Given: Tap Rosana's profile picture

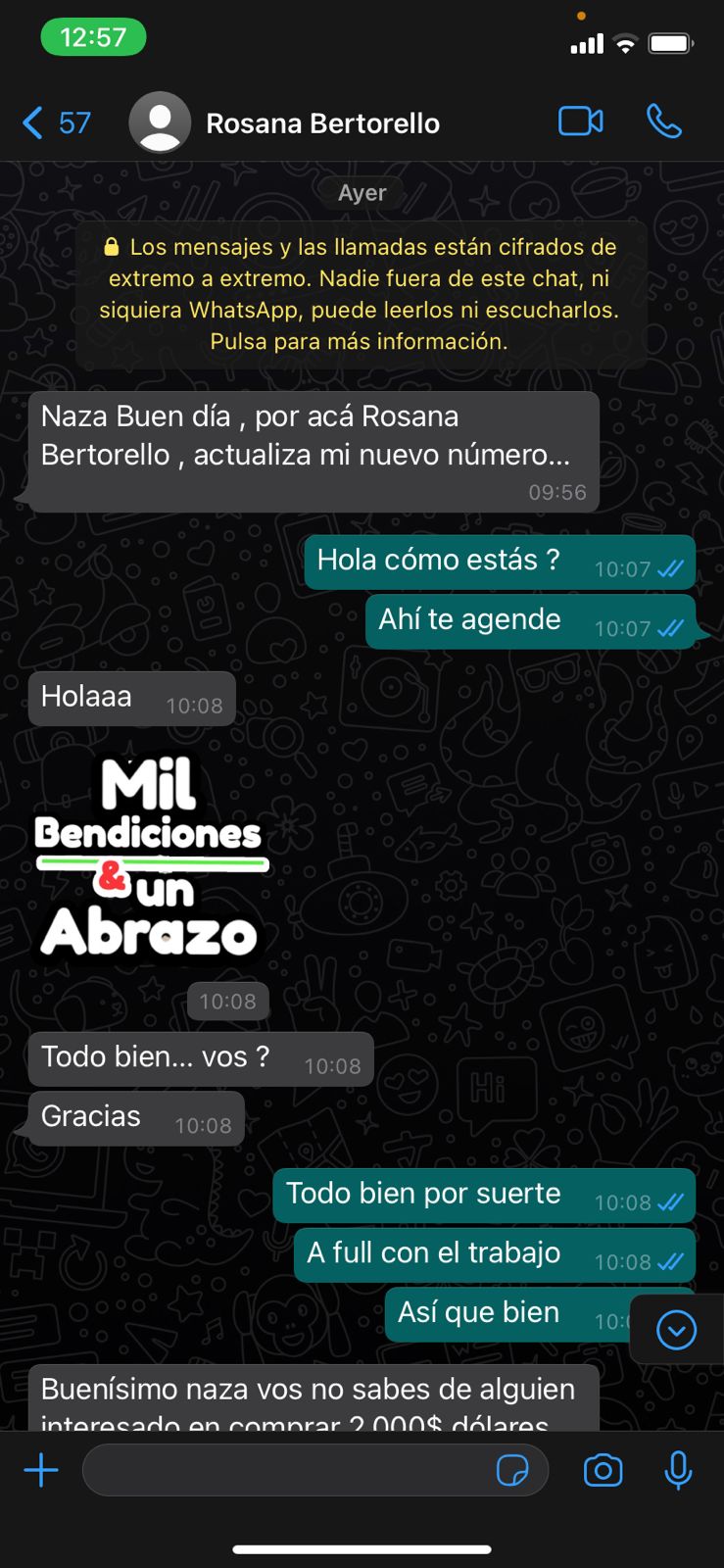Looking at the screenshot, I should coord(160,123).
